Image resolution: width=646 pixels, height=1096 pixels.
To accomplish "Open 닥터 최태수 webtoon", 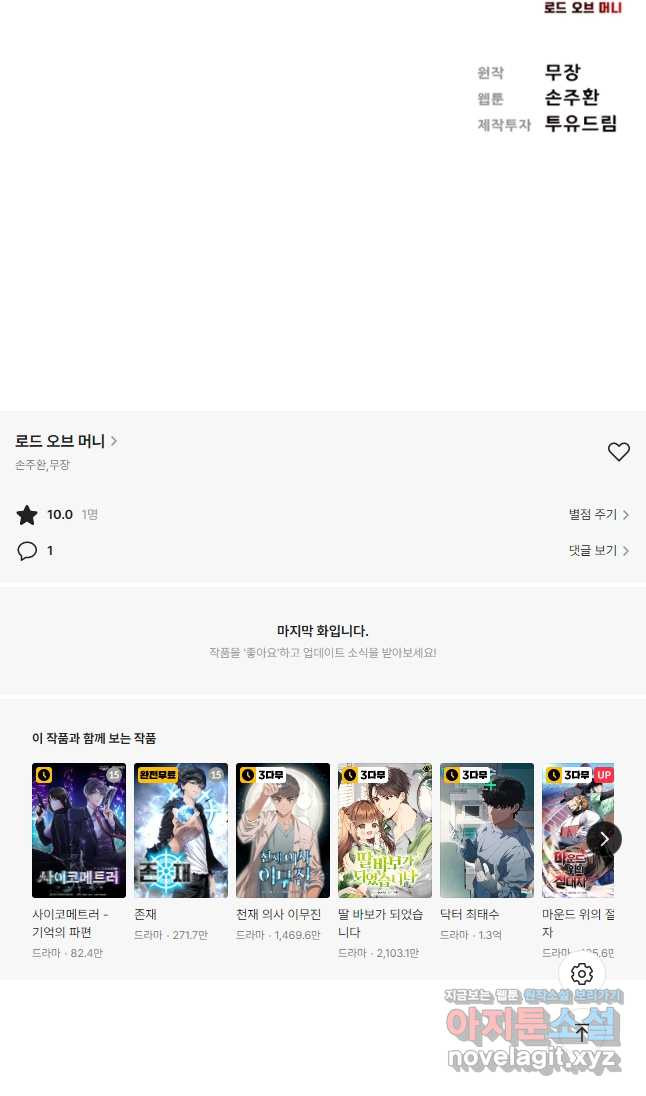I will pos(487,831).
